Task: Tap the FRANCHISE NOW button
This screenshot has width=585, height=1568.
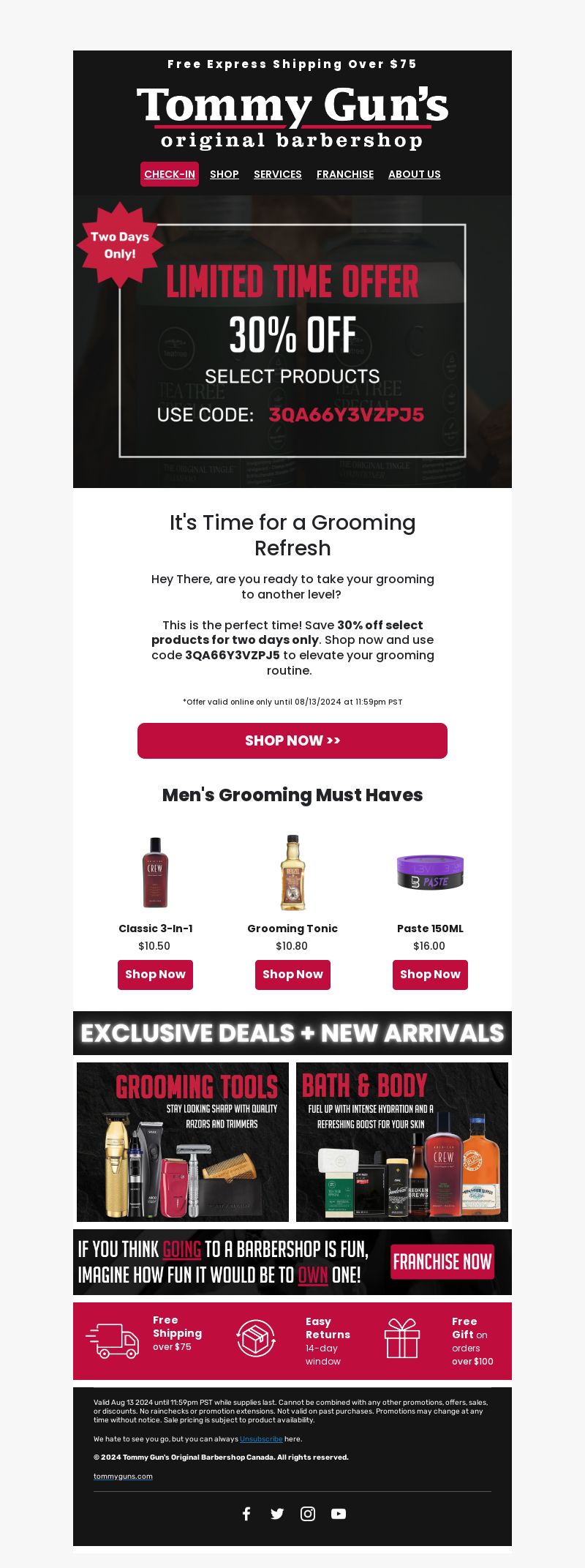Action: [x=442, y=1262]
